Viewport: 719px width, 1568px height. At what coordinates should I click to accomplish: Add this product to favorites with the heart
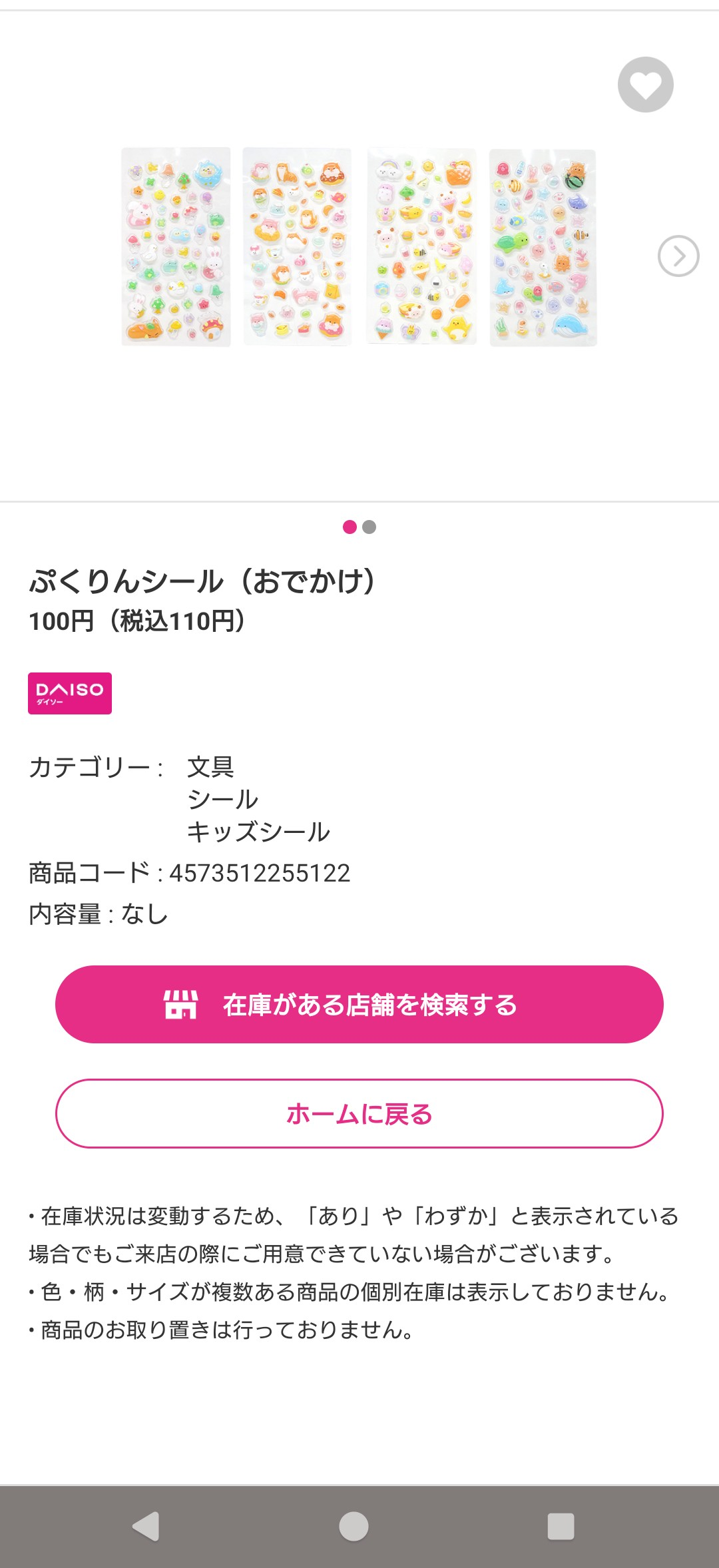pos(645,85)
